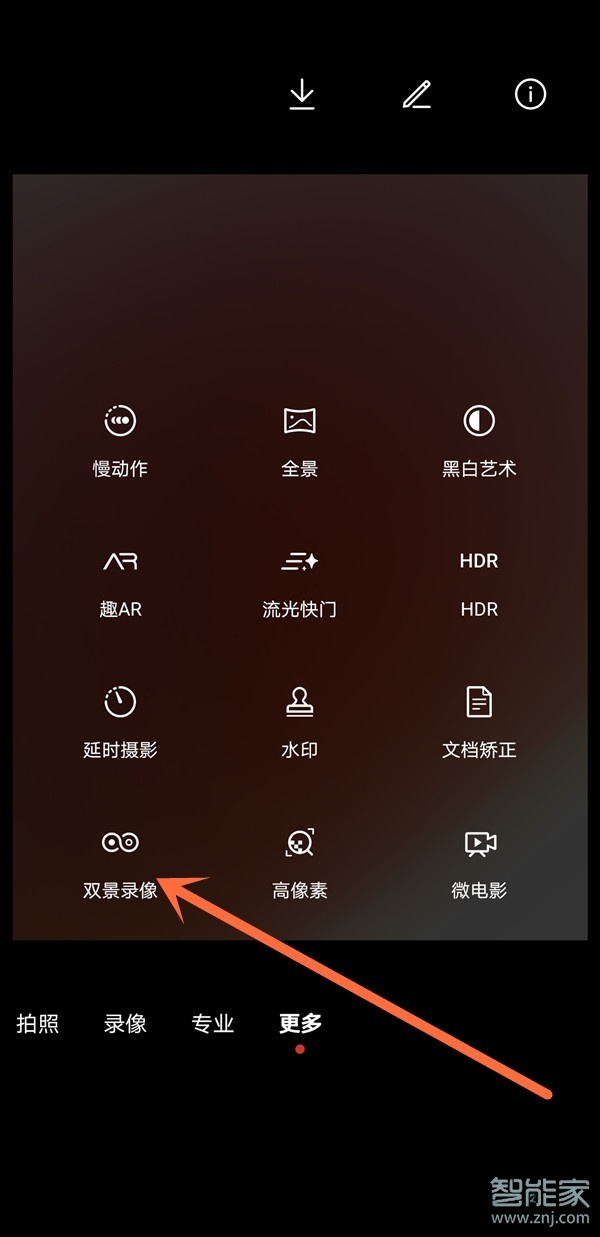The height and width of the screenshot is (1237, 600).
Task: Open 微电影 micro movie mode
Action: [479, 862]
